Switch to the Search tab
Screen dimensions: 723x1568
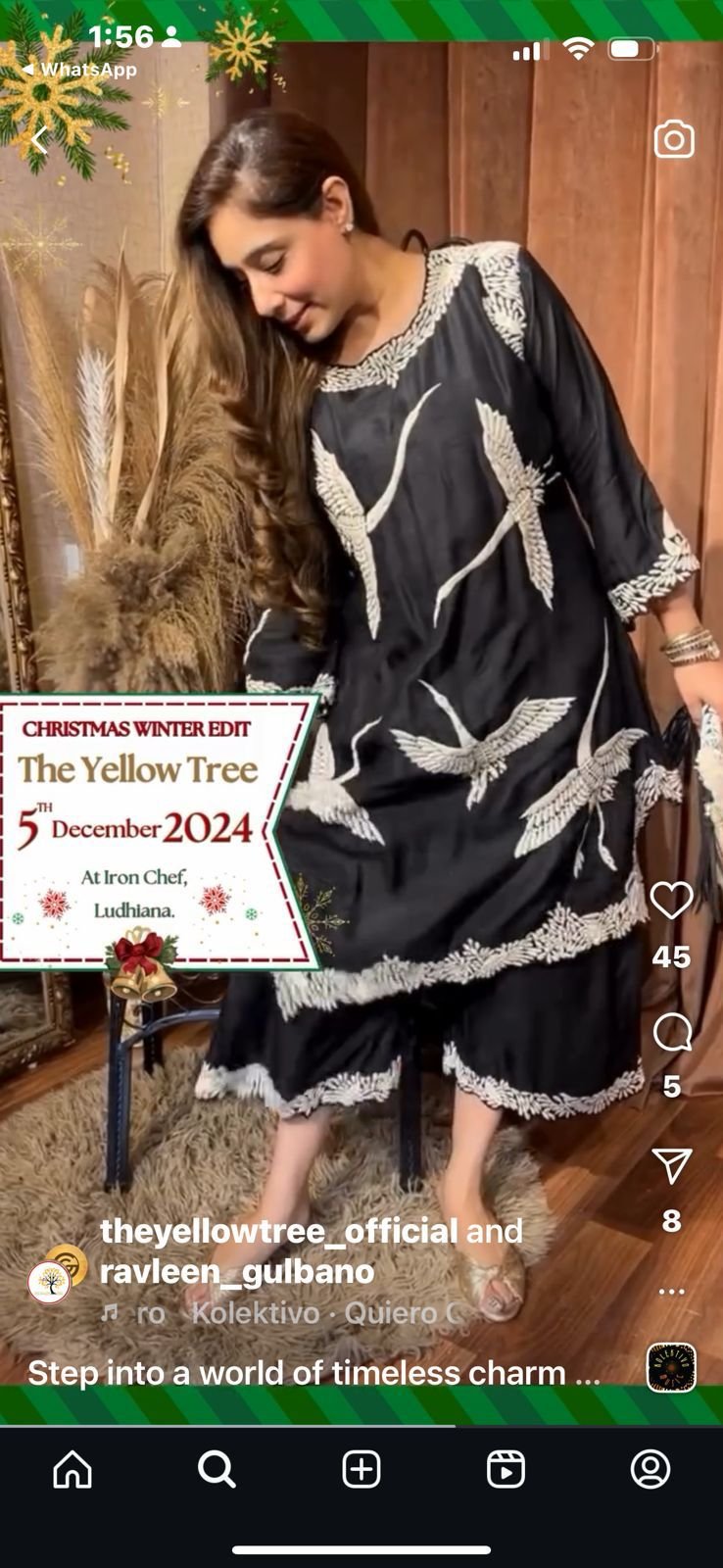coord(217,1469)
